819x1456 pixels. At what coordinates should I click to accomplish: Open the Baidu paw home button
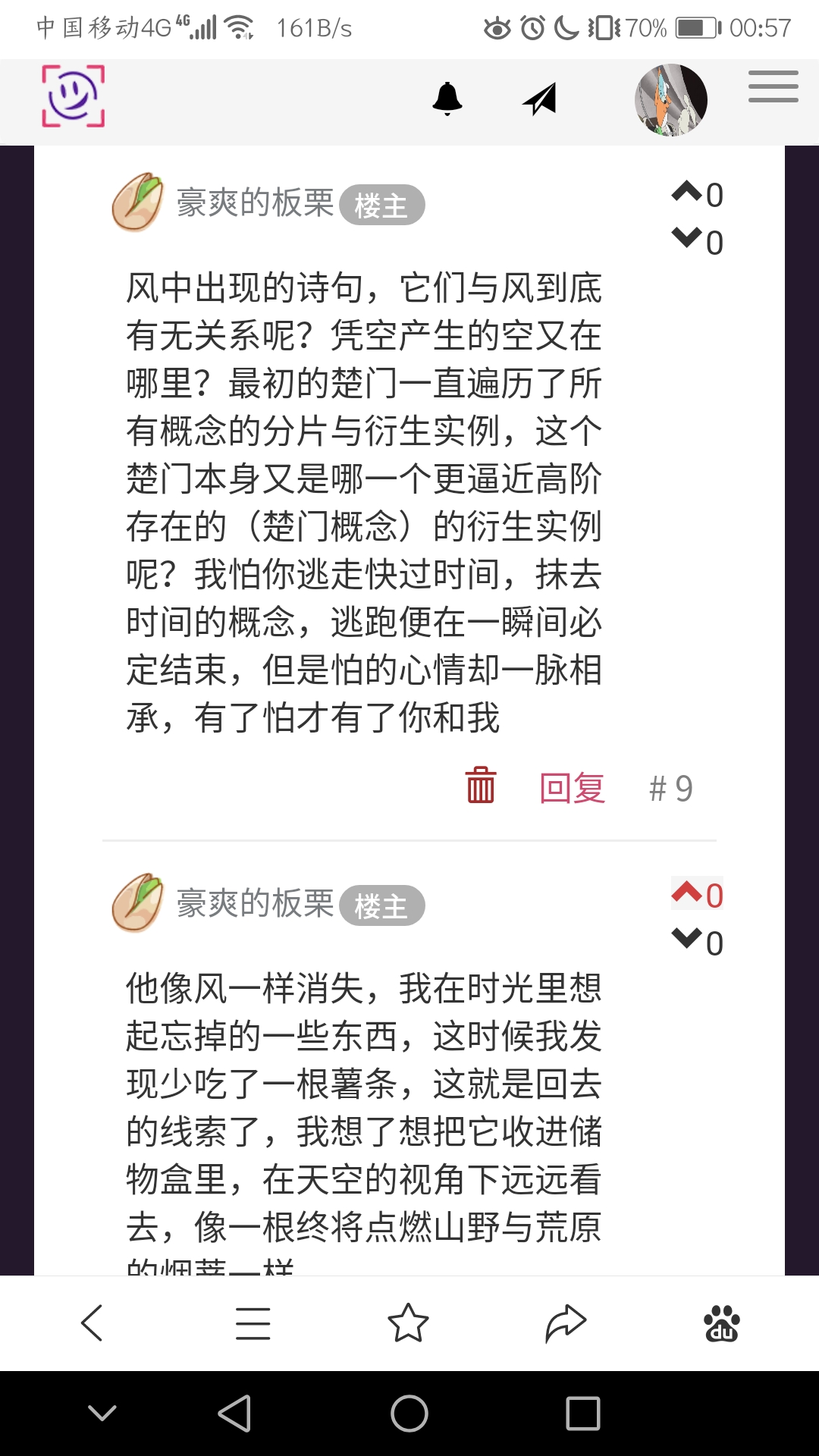click(721, 1323)
